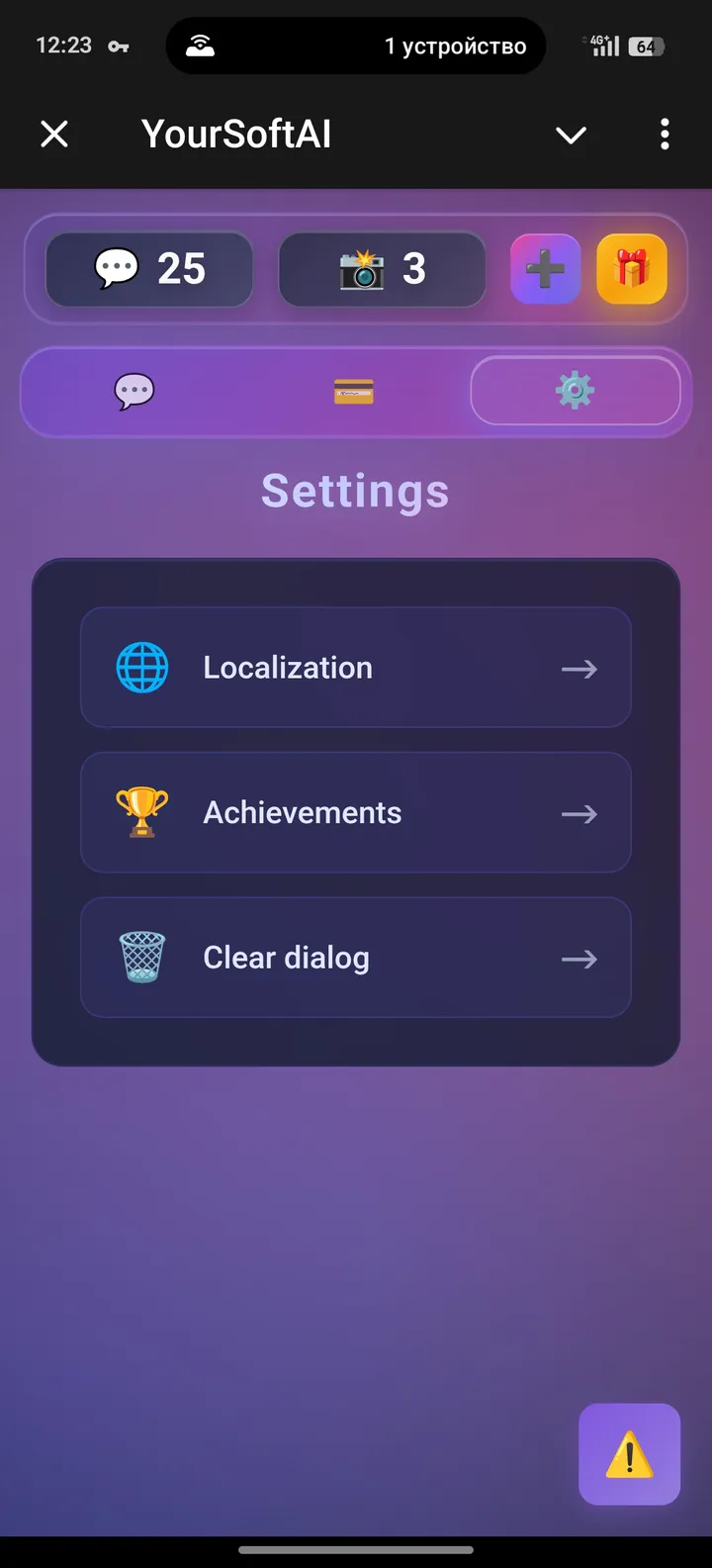Screen dimensions: 712x1568
Task: Tap the warning triangle button
Action: (629, 1454)
